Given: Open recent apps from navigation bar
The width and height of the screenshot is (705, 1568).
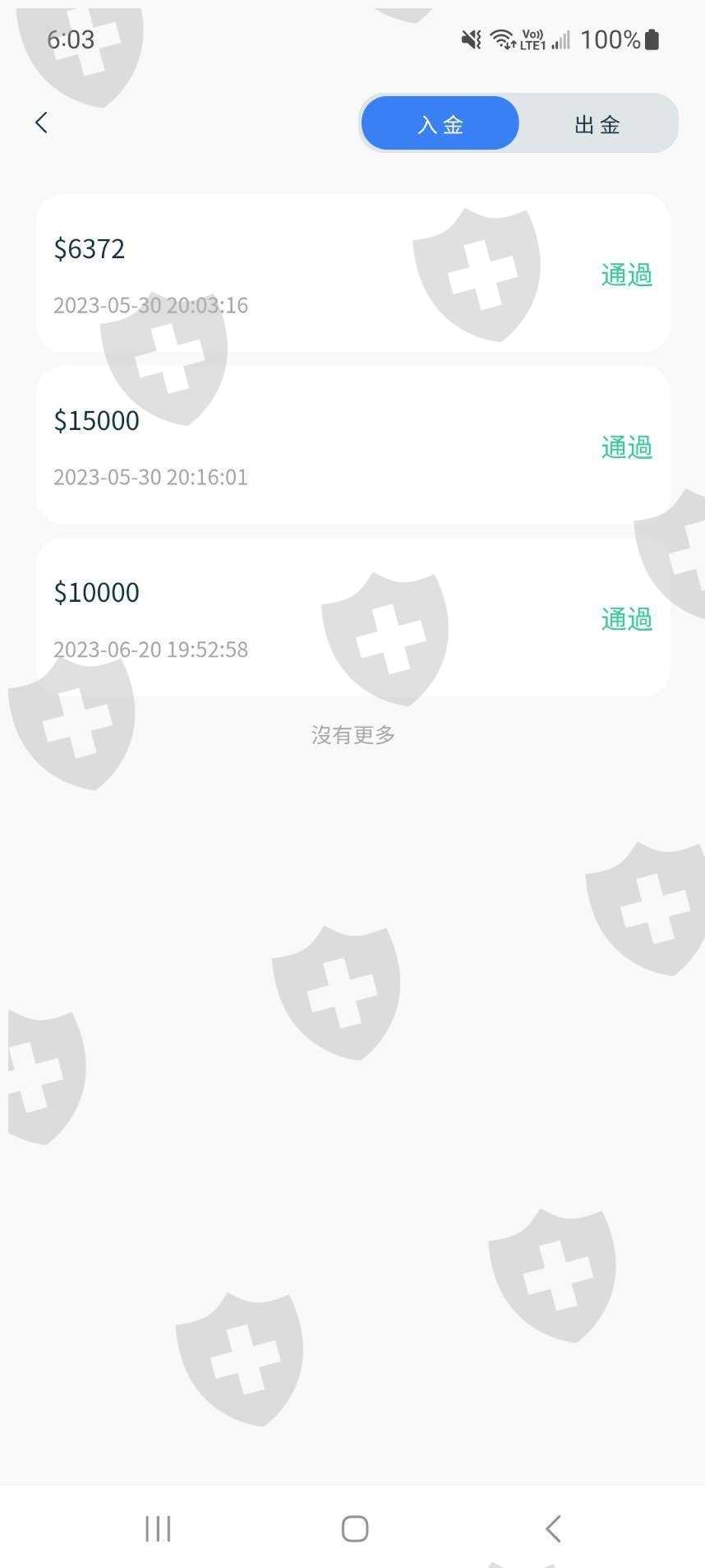Looking at the screenshot, I should pos(158,1529).
